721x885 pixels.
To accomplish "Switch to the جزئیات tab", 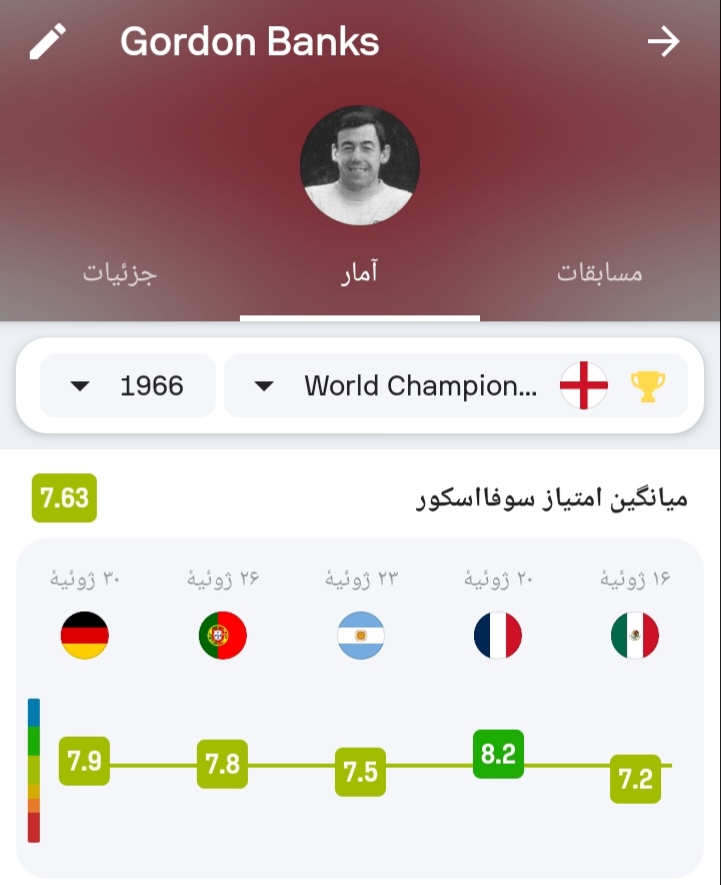I will click(x=120, y=273).
